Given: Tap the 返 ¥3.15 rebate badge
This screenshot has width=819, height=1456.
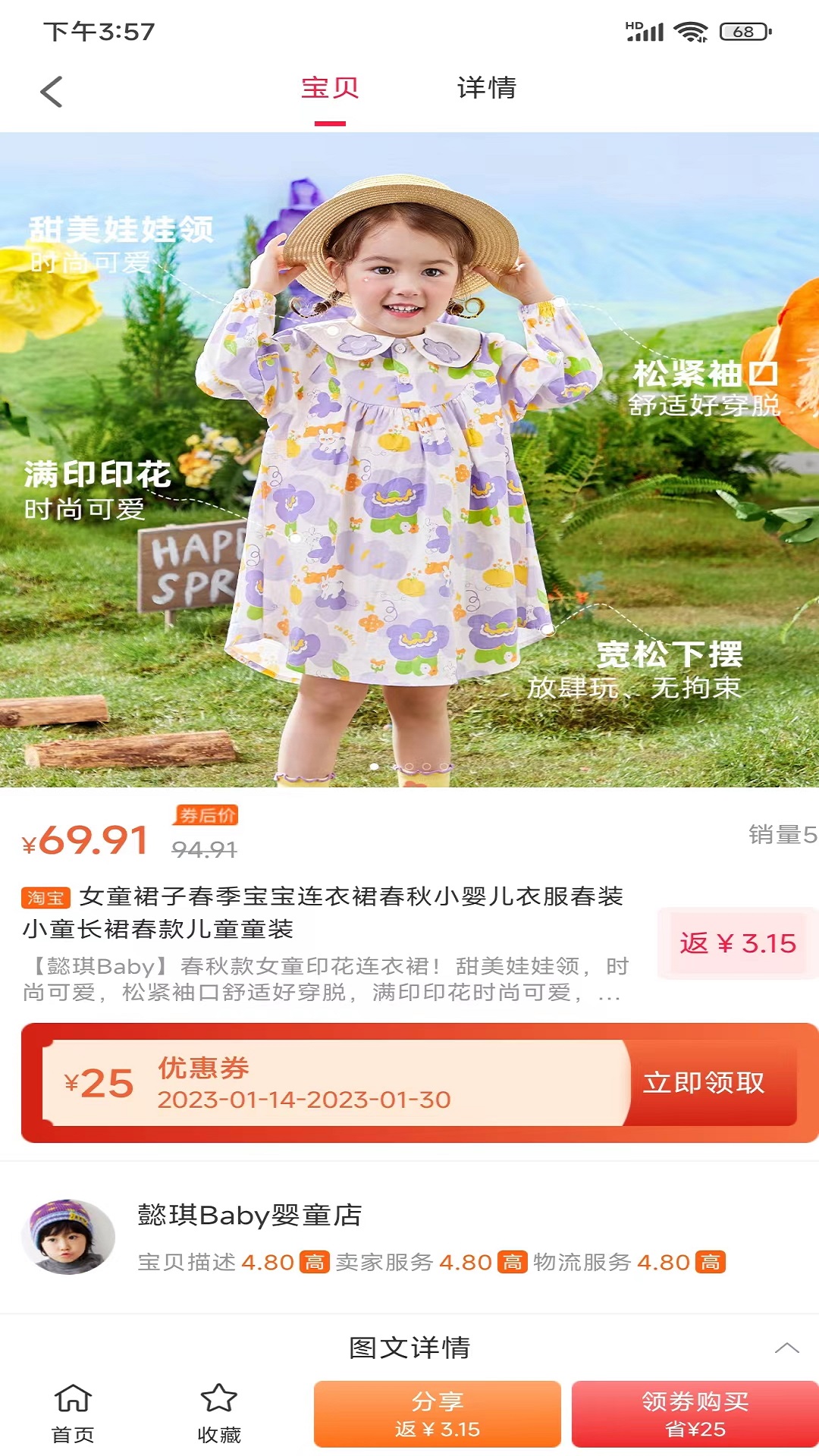Looking at the screenshot, I should coord(737,943).
